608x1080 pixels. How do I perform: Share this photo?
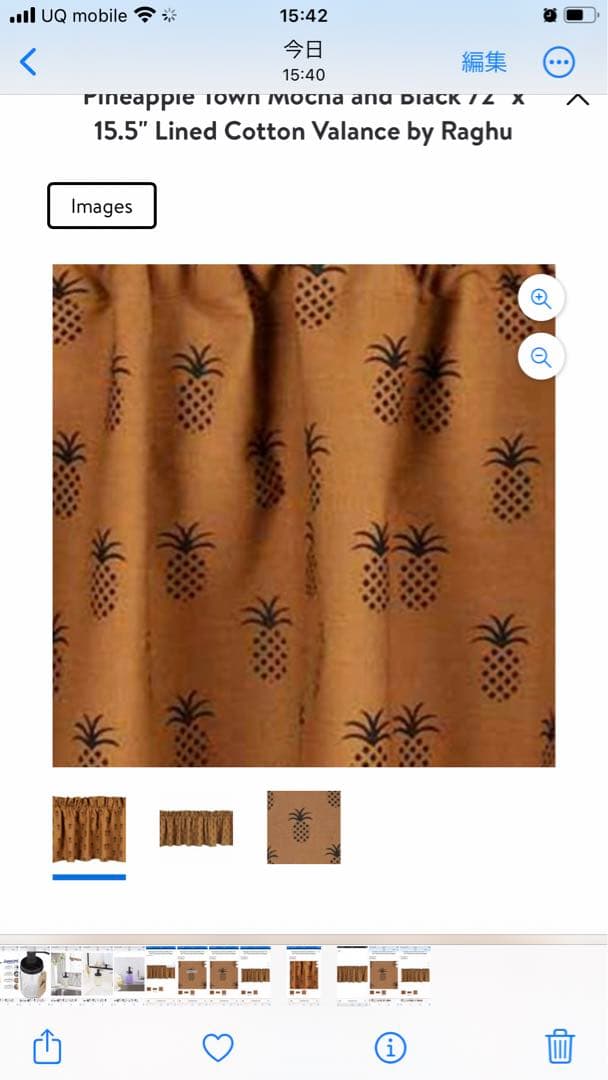47,1047
